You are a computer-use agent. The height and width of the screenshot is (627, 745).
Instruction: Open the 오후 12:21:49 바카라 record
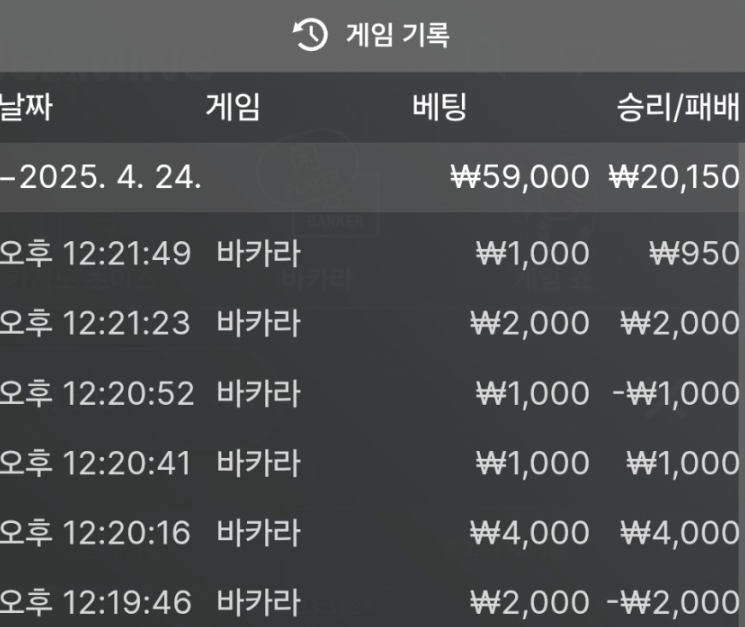point(372,254)
